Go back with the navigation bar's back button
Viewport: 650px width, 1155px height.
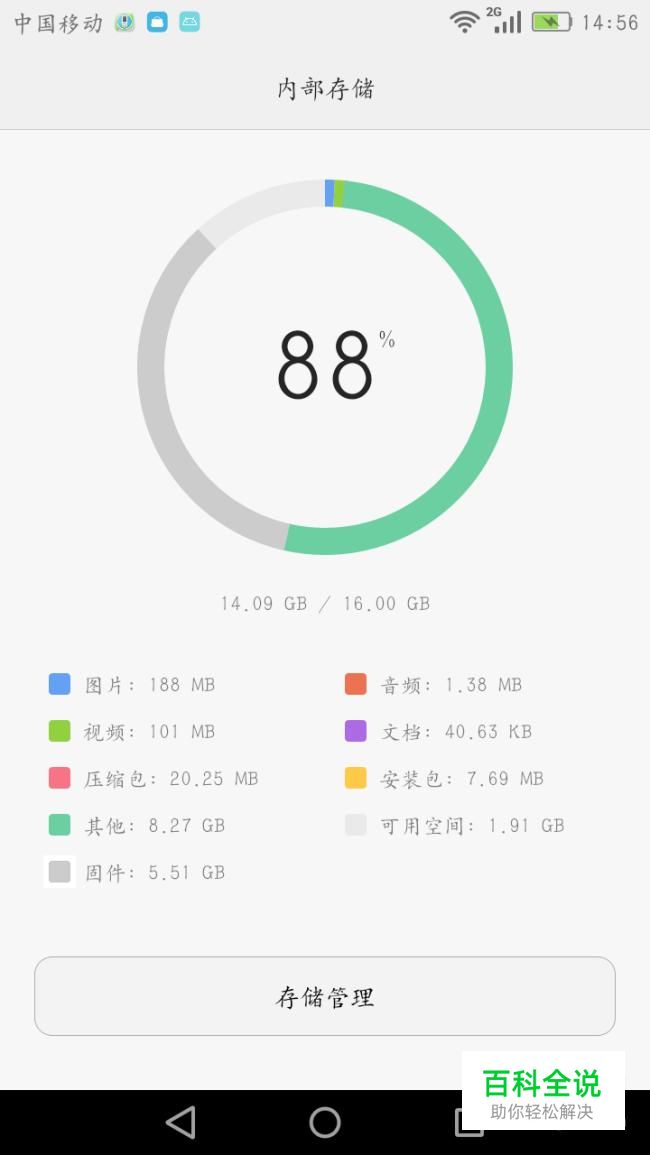181,1122
